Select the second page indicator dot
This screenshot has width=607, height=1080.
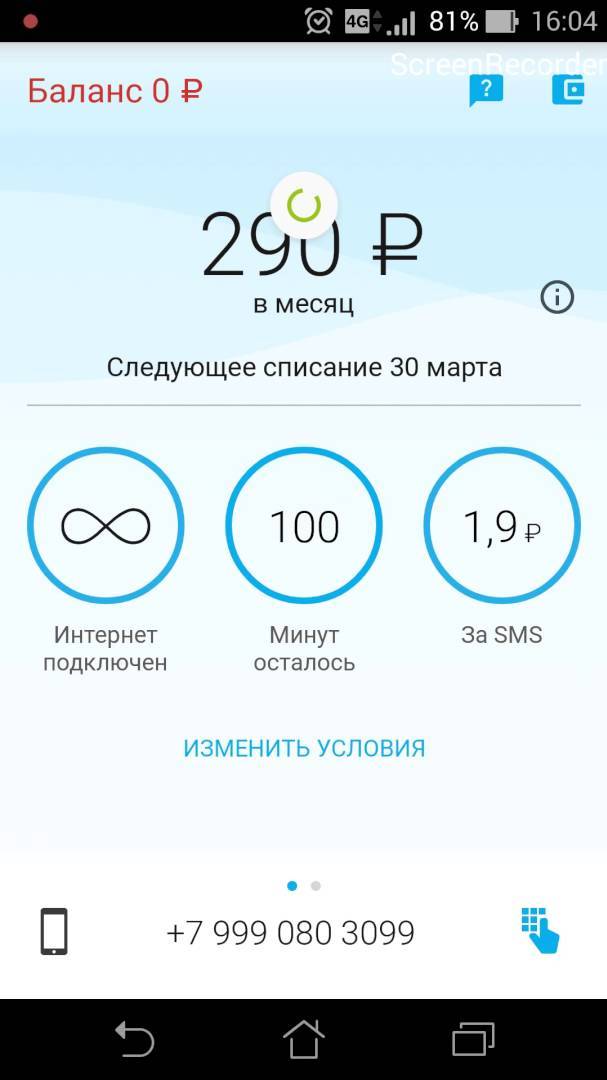(x=316, y=886)
